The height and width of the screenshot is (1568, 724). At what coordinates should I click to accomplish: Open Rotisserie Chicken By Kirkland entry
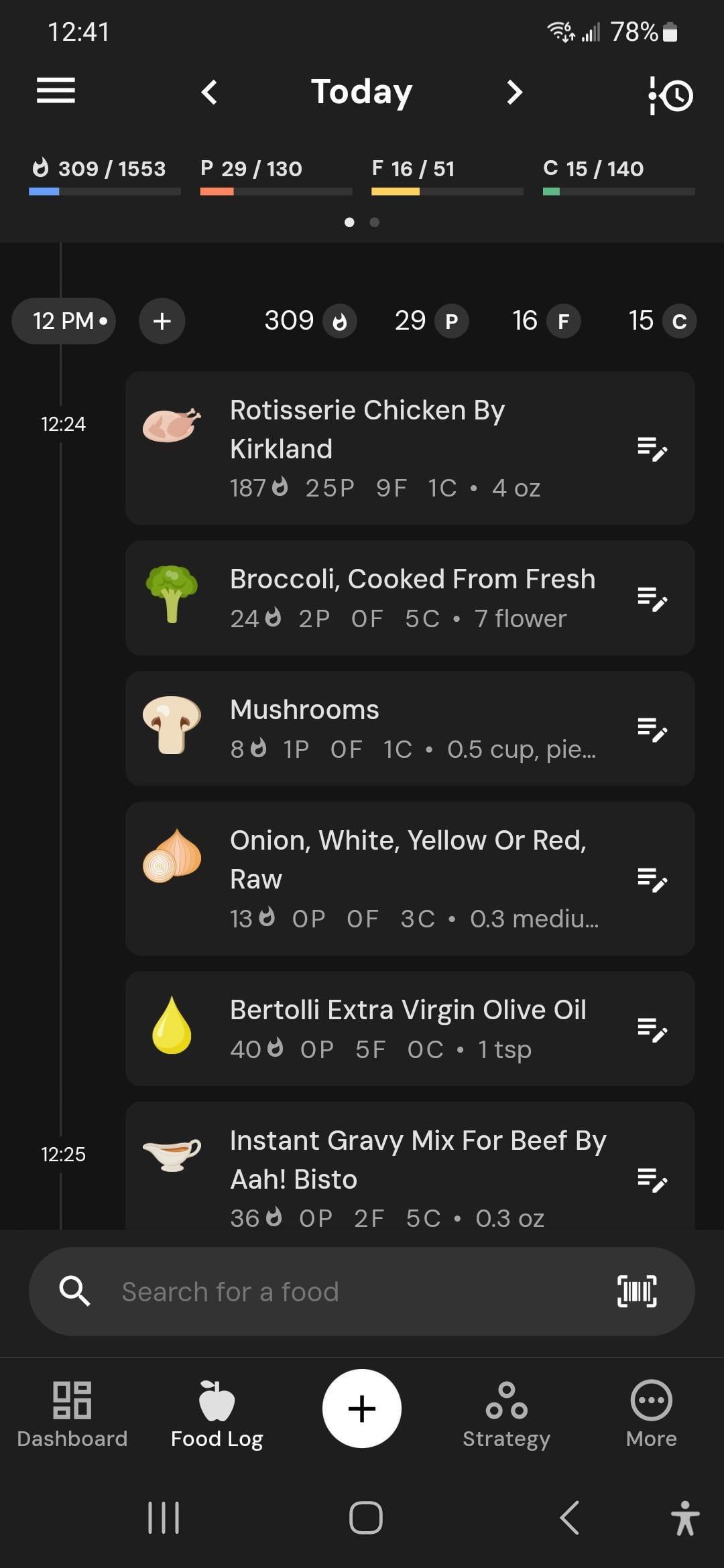click(410, 448)
